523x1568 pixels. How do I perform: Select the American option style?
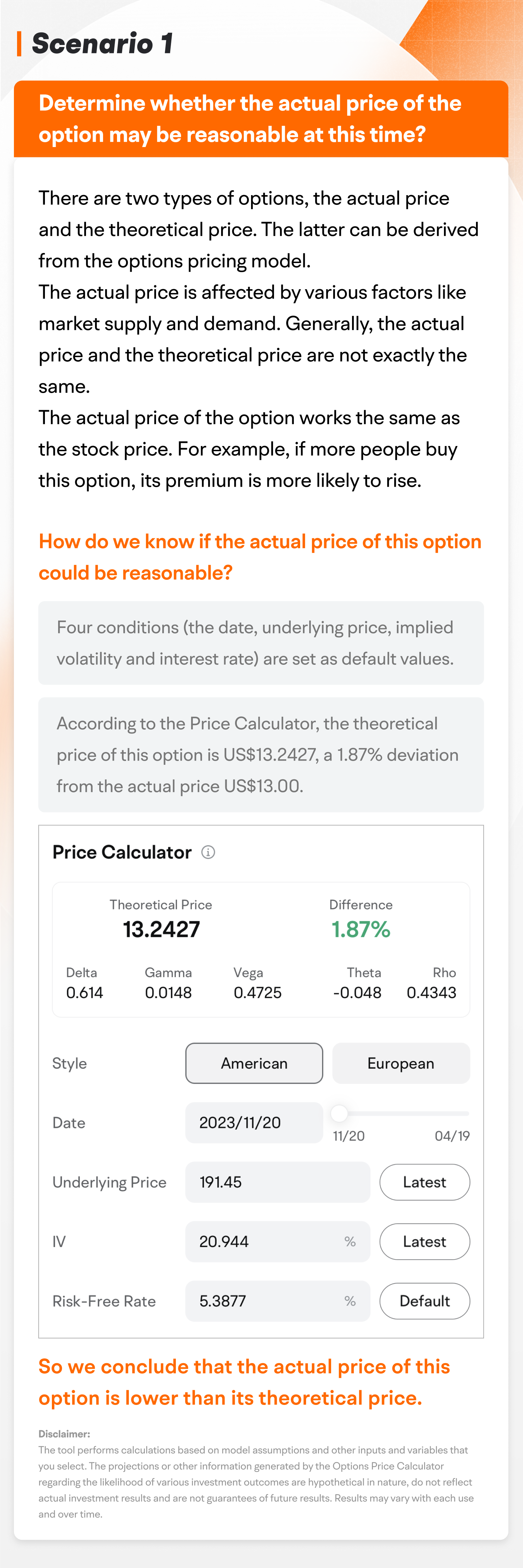(x=253, y=1063)
